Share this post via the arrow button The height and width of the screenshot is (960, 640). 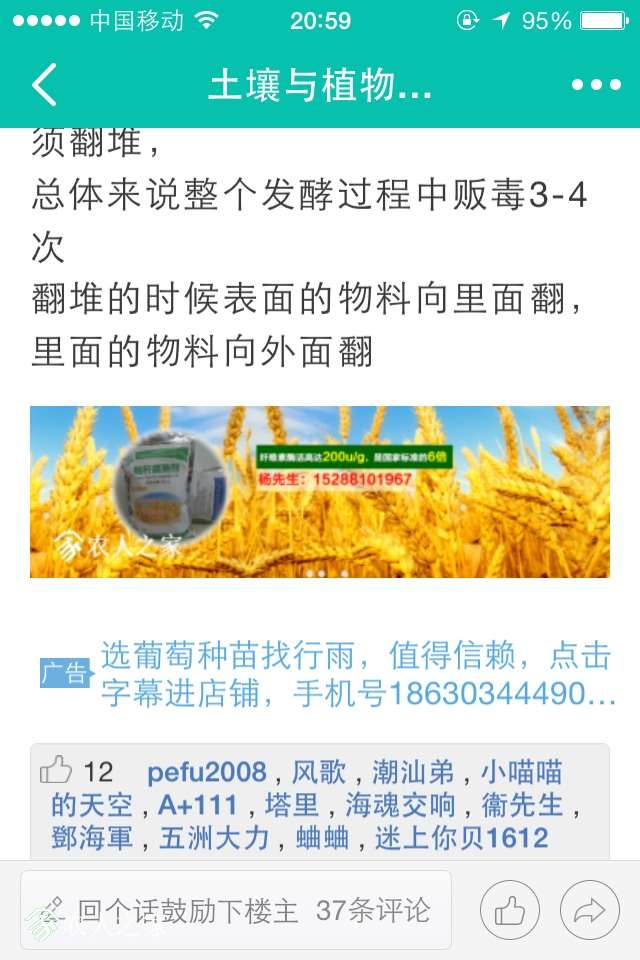pos(590,910)
